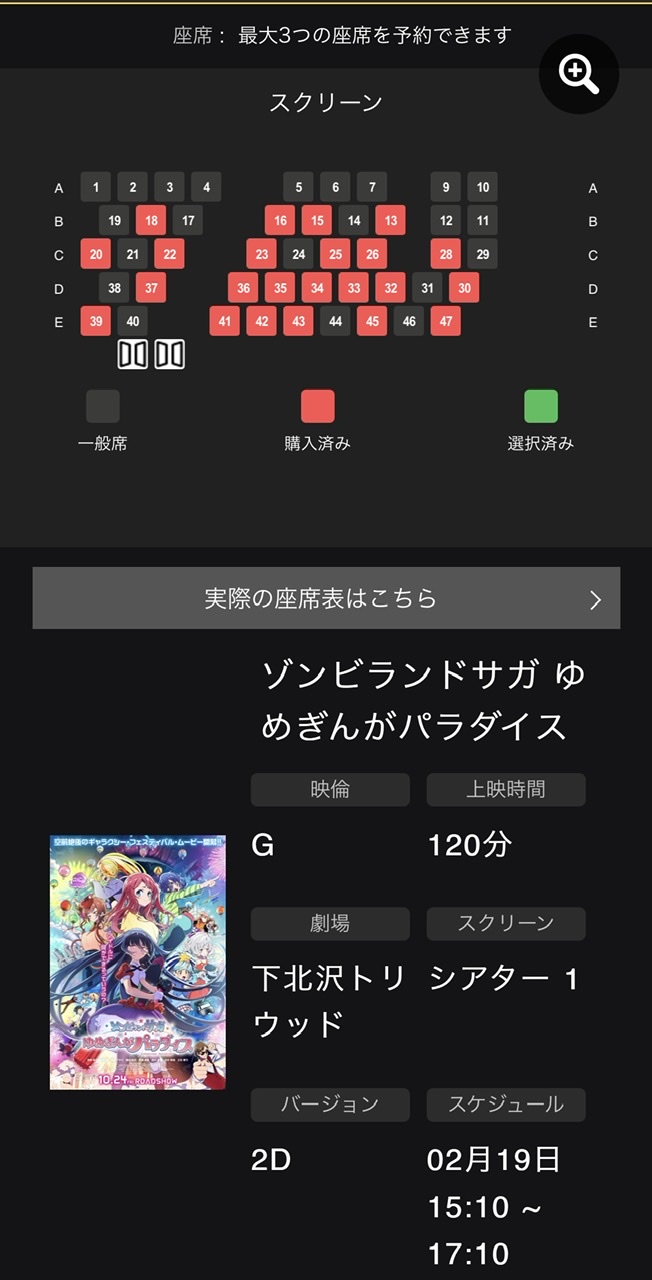Image resolution: width=652 pixels, height=1280 pixels.
Task: Select seat 1 in row A
Action: click(x=96, y=187)
